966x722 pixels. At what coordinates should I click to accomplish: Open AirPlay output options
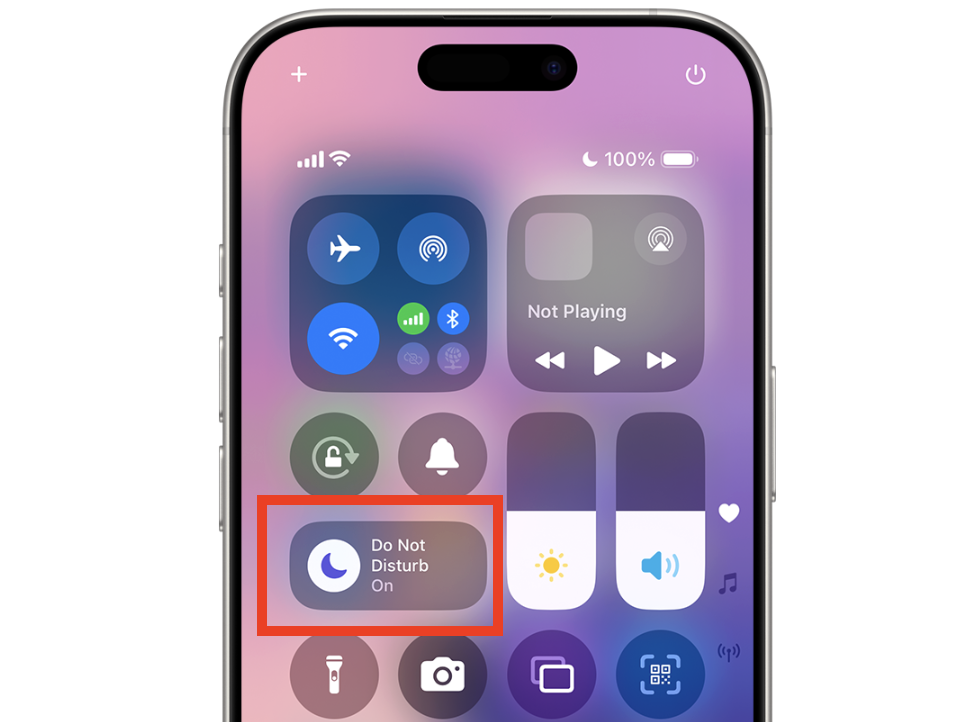click(x=660, y=240)
